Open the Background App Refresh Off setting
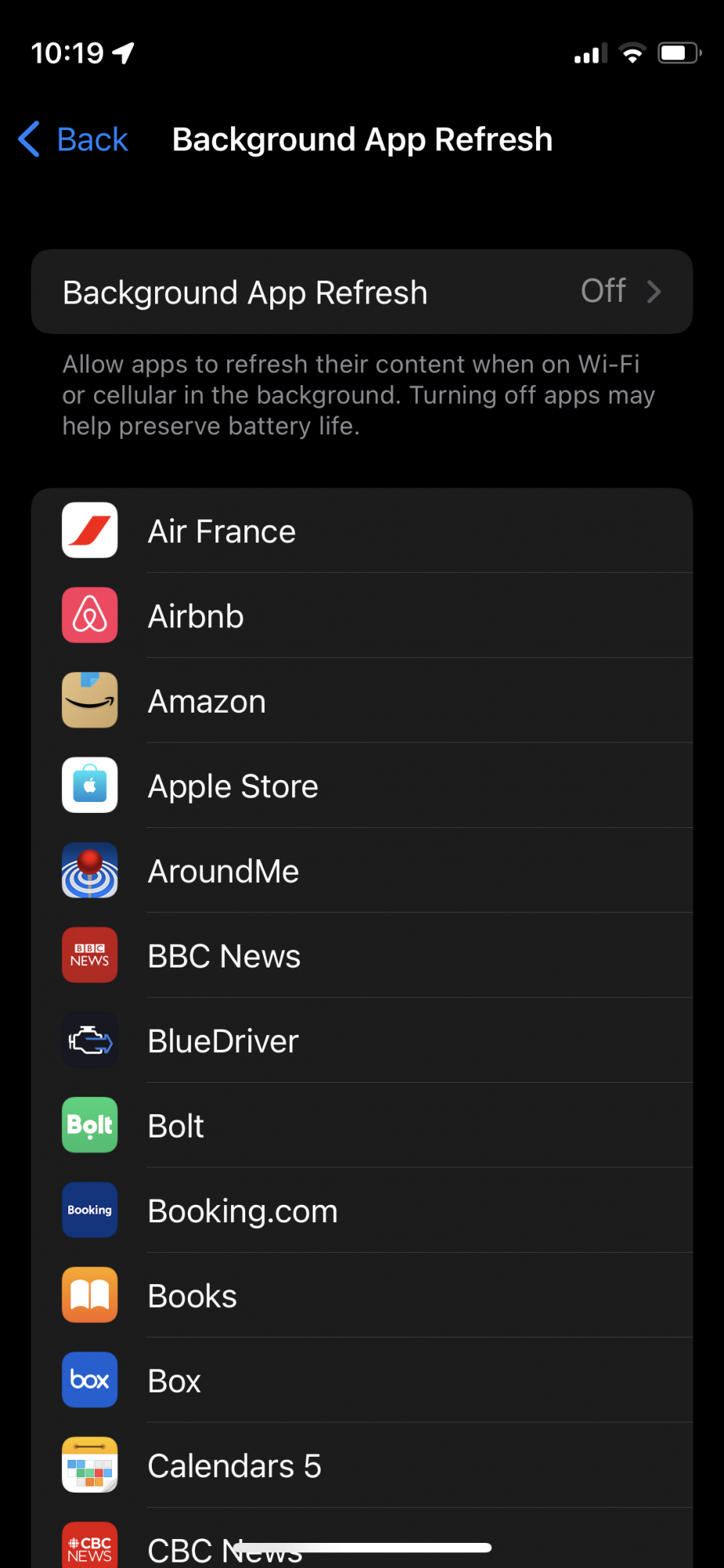This screenshot has width=724, height=1568. pos(362,292)
